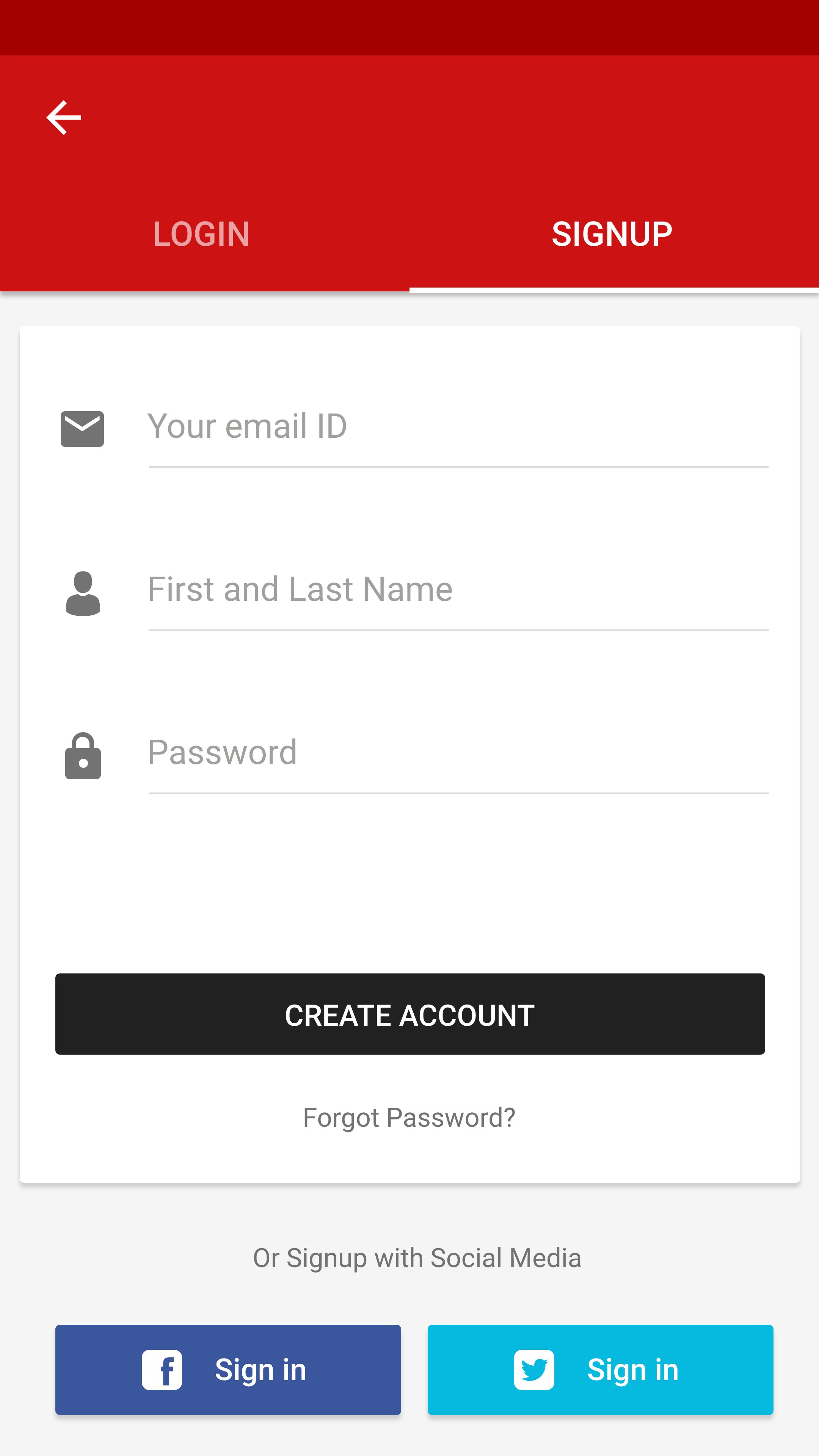This screenshot has width=819, height=1456.
Task: Tap the CREATE ACCOUNT button
Action: point(410,1014)
